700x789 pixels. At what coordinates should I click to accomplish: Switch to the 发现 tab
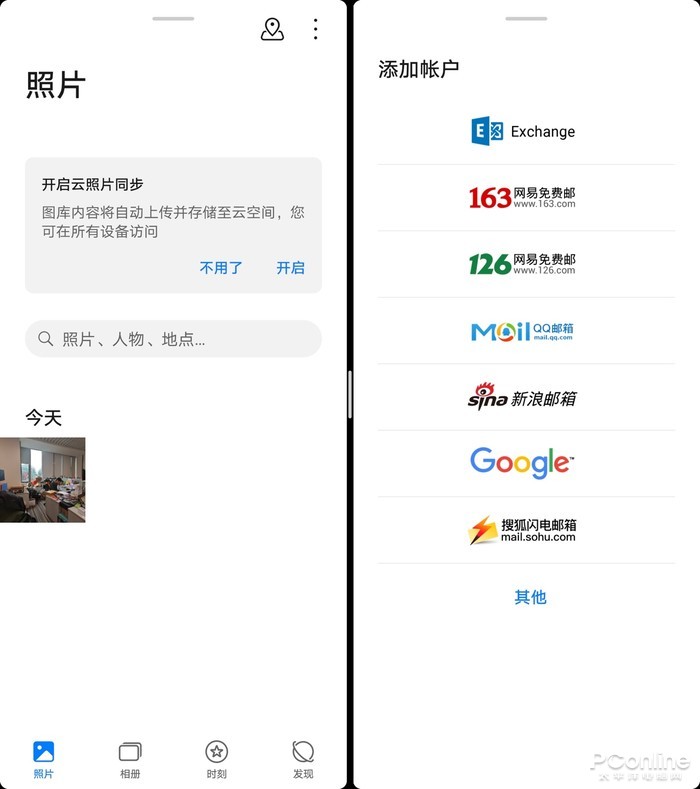[303, 760]
